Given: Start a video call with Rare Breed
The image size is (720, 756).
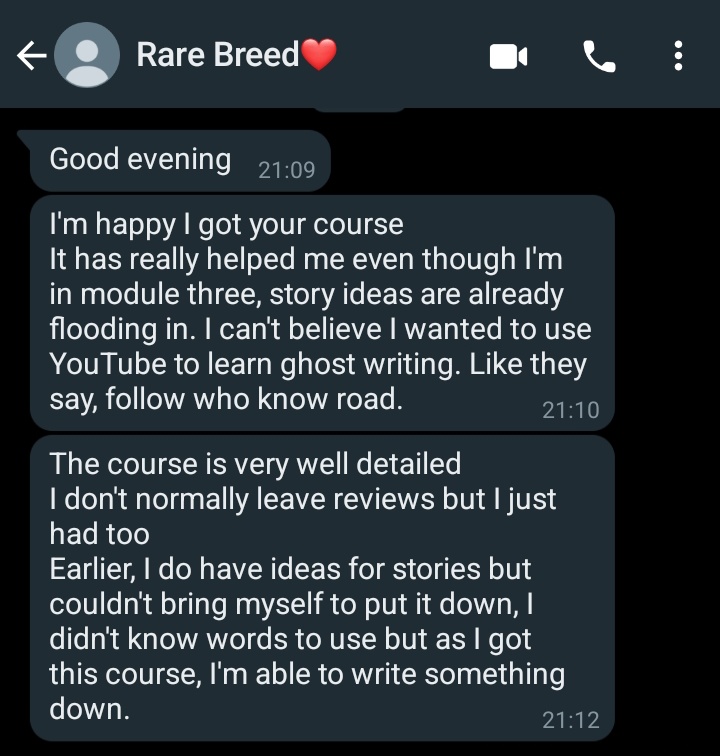Looking at the screenshot, I should click(x=508, y=57).
